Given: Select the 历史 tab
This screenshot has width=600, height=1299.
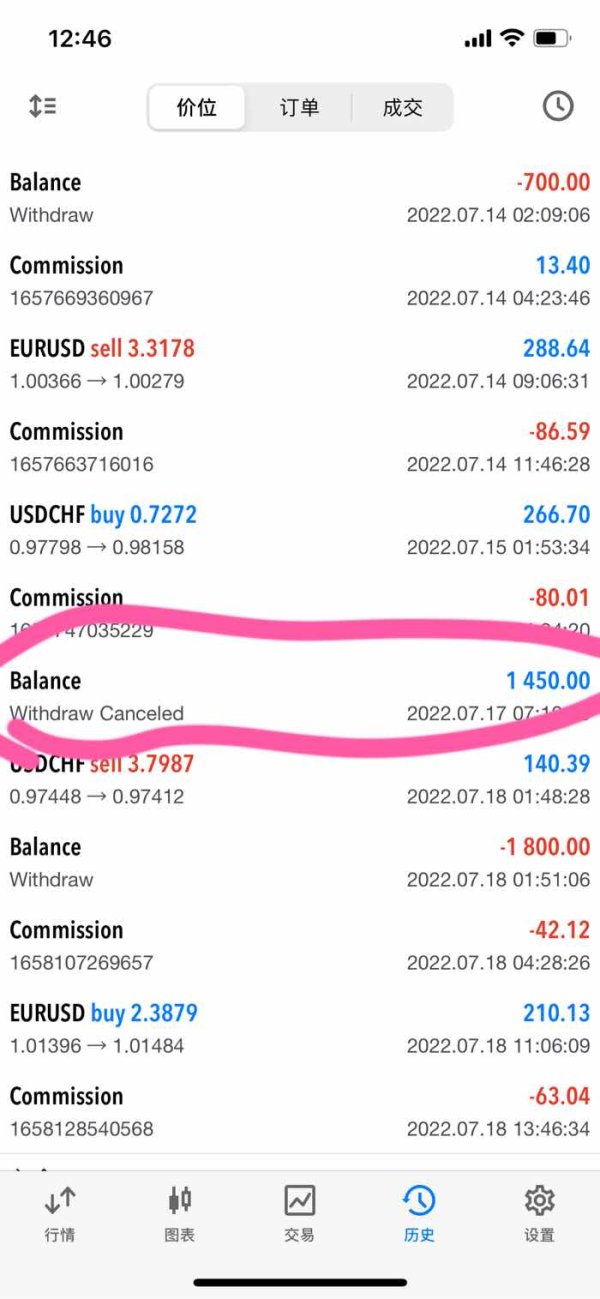Looking at the screenshot, I should (419, 1212).
